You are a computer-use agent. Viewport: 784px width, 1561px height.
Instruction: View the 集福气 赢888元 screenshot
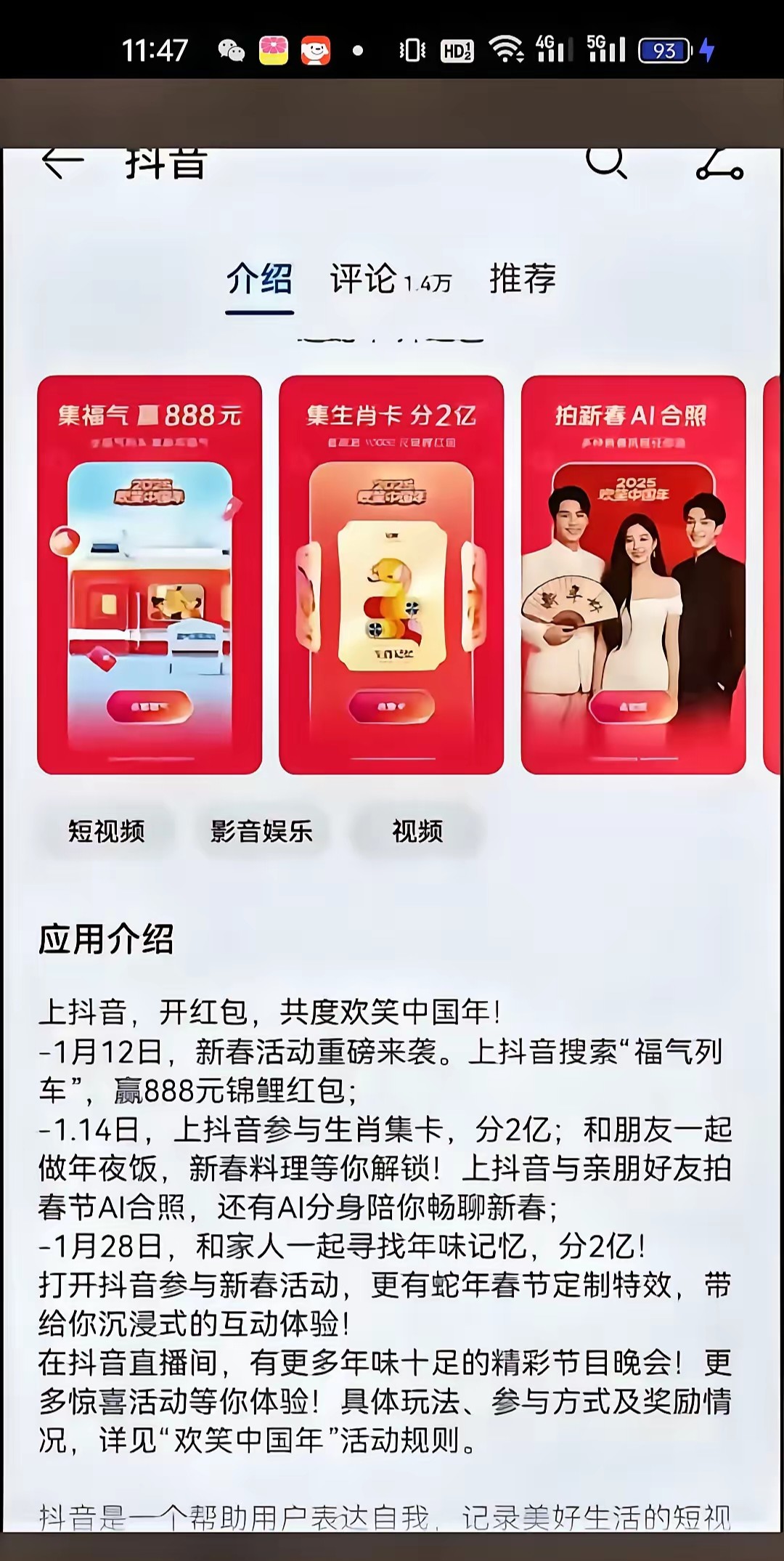point(150,574)
